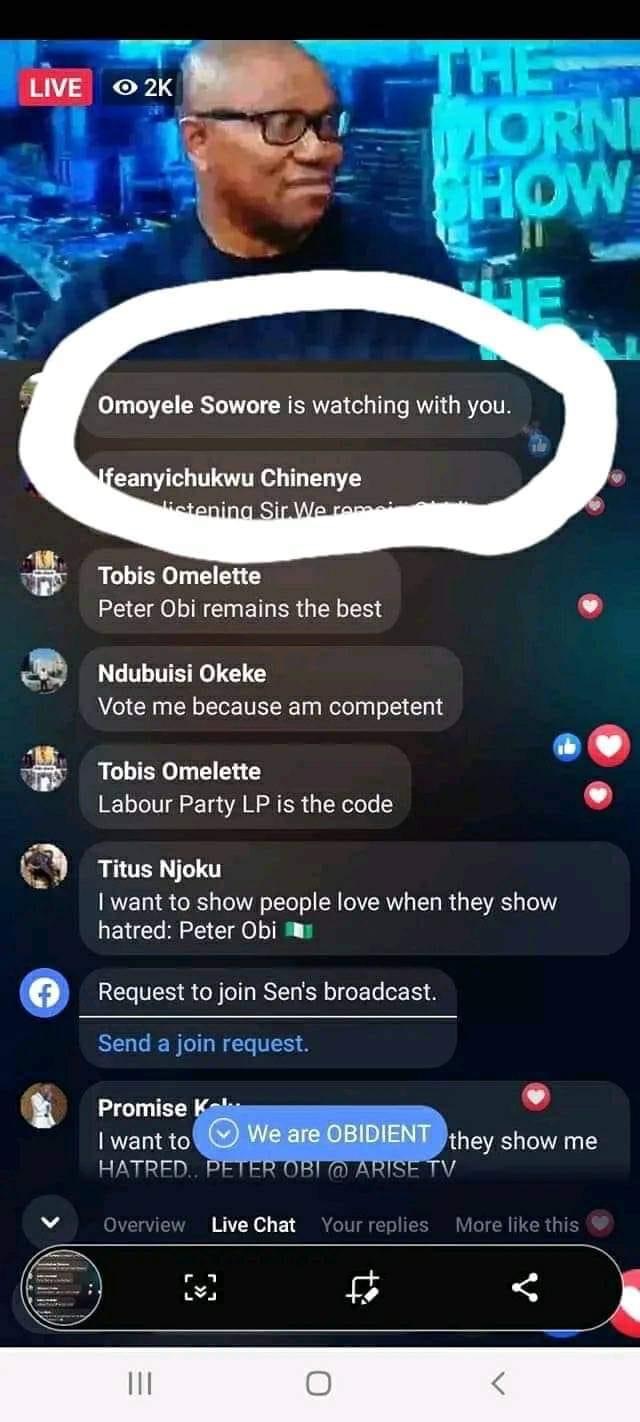The image size is (640, 1422).
Task: Start scroll capture from the screenshot toolbar
Action: coord(201,1288)
